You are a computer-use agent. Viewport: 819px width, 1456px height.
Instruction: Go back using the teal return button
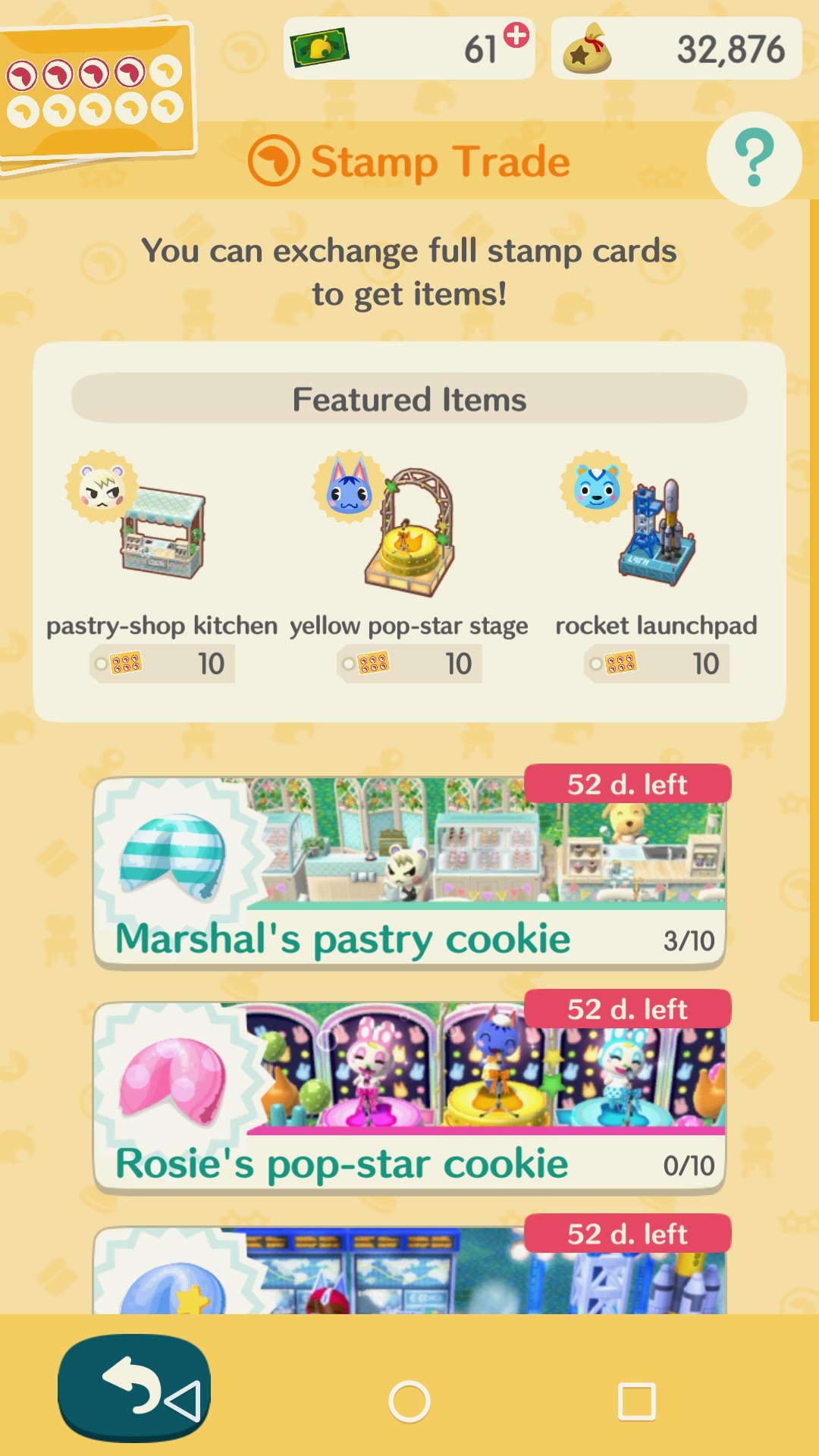134,1388
